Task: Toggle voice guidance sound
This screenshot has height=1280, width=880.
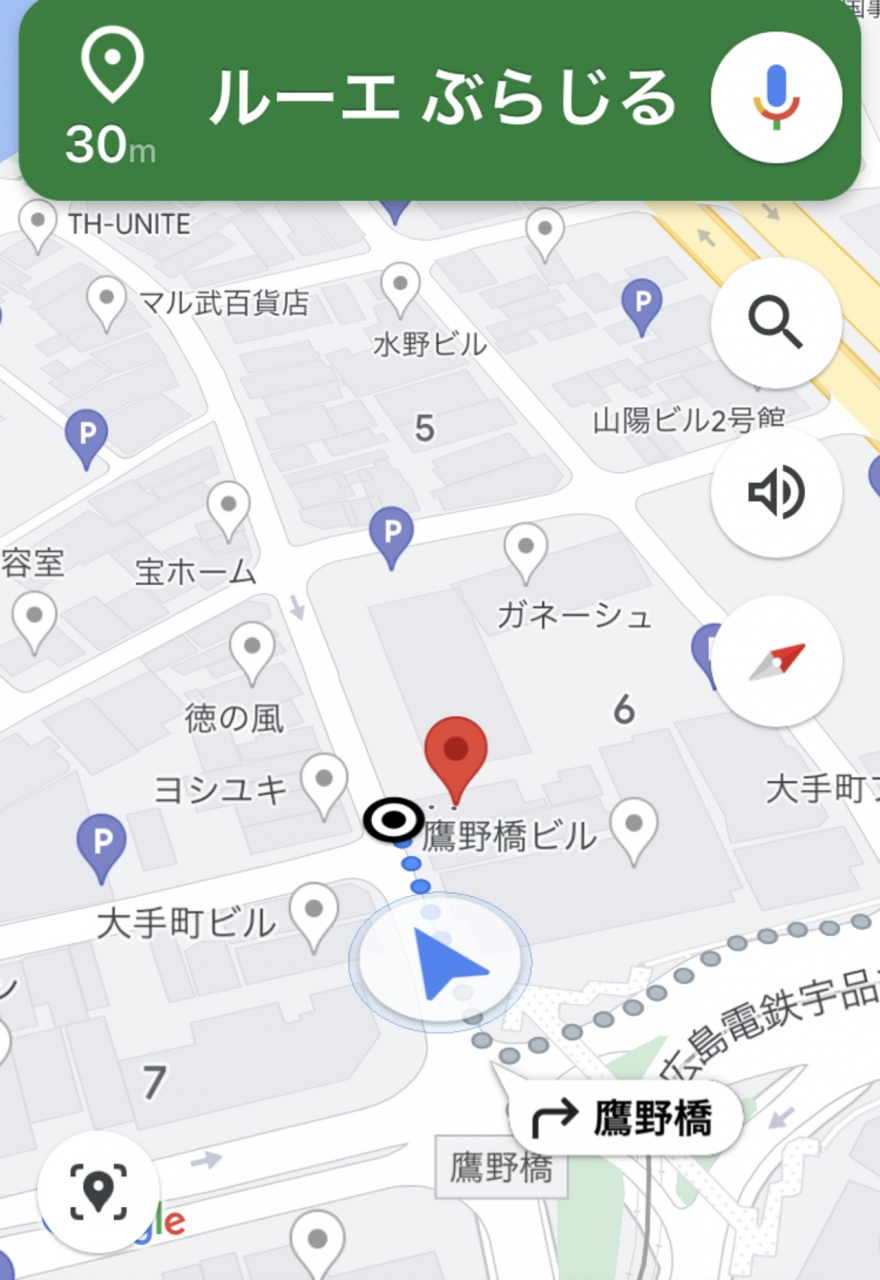Action: coord(776,493)
